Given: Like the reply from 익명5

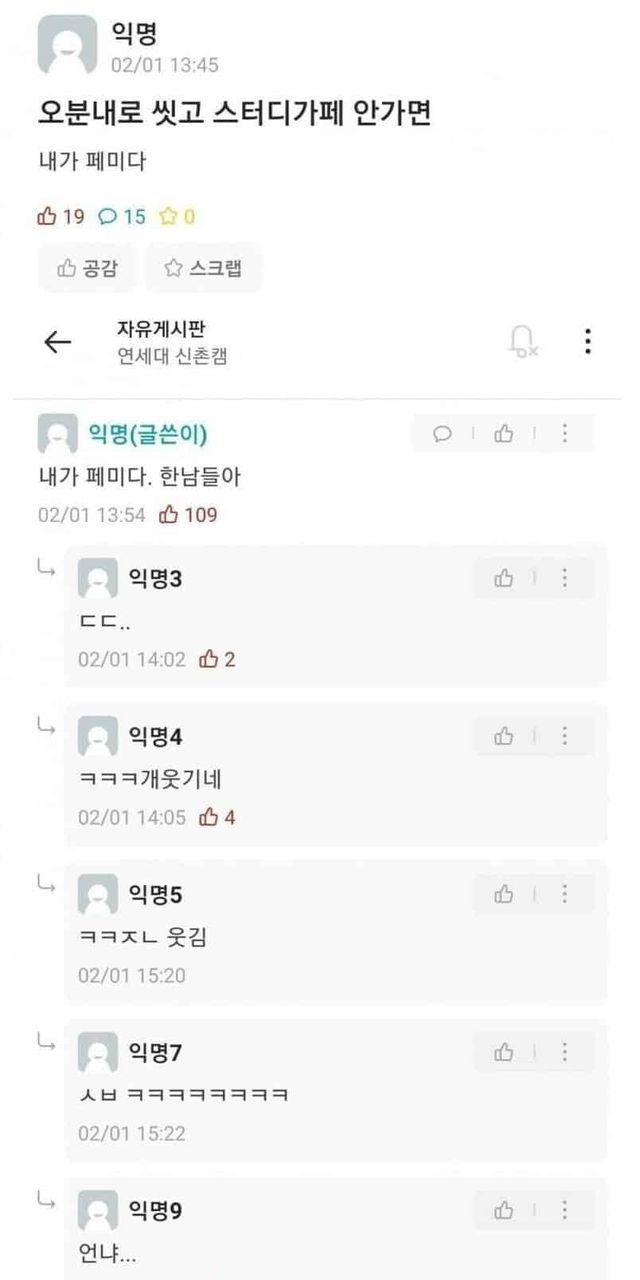Looking at the screenshot, I should point(504,894).
